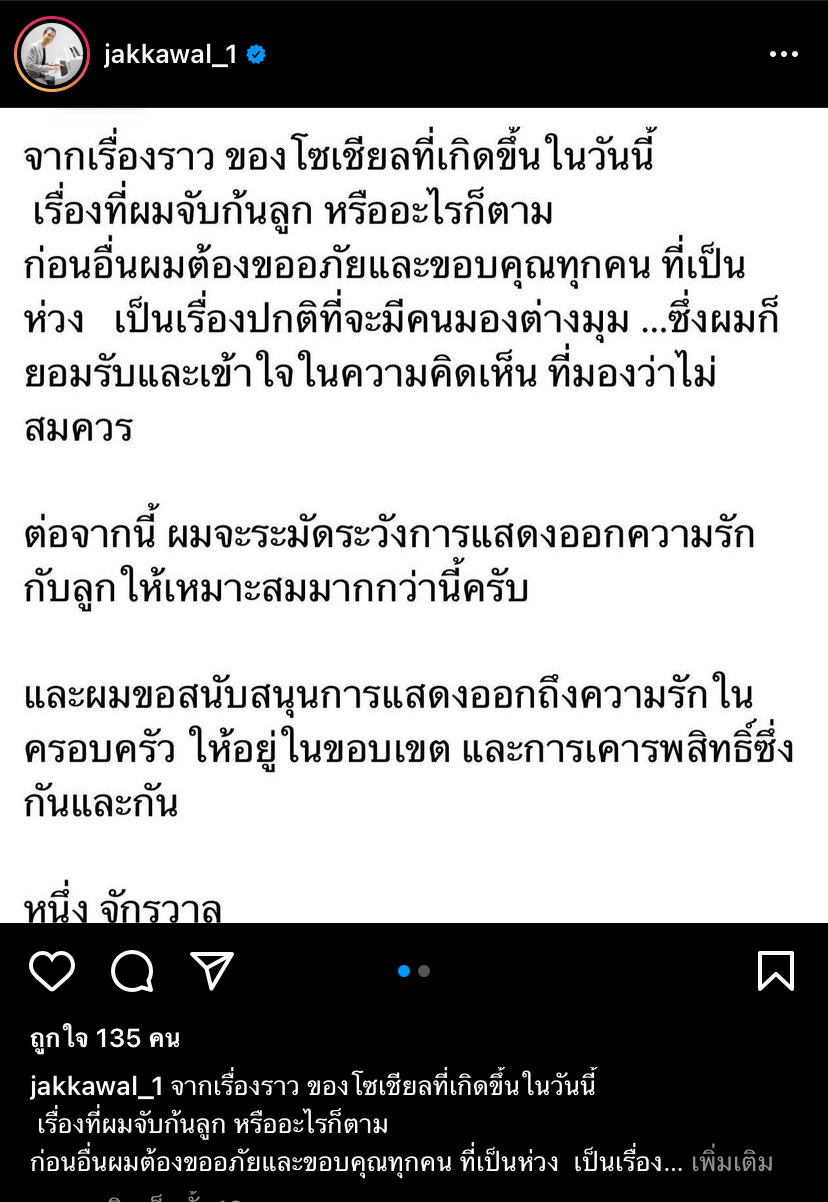The width and height of the screenshot is (828, 1202).
Task: Expand the caption with เพิ่มเติม
Action: point(732,1163)
